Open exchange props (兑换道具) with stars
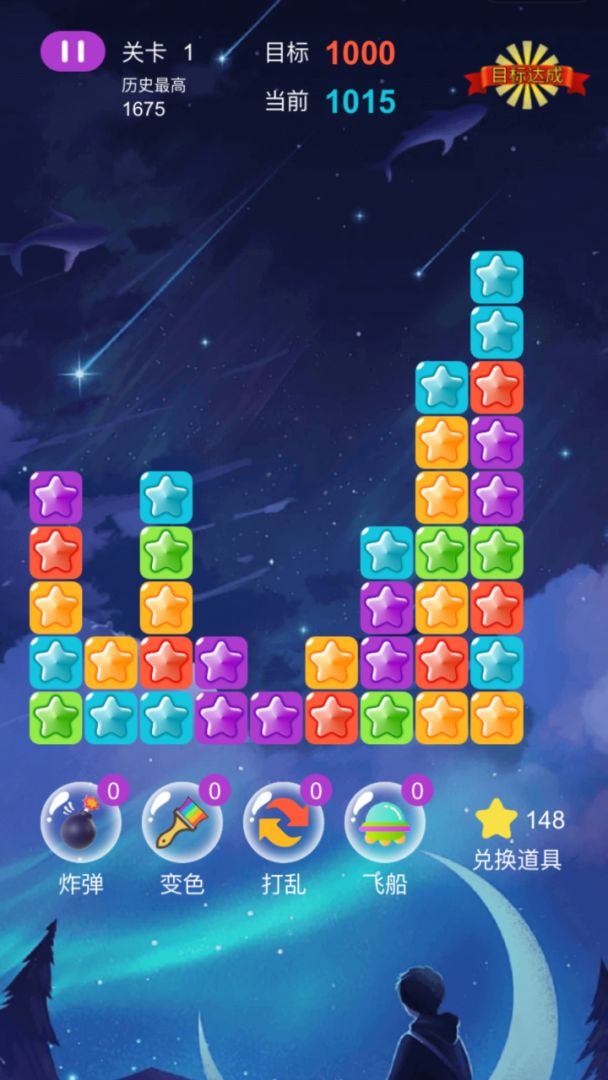This screenshot has height=1080, width=608. click(518, 838)
